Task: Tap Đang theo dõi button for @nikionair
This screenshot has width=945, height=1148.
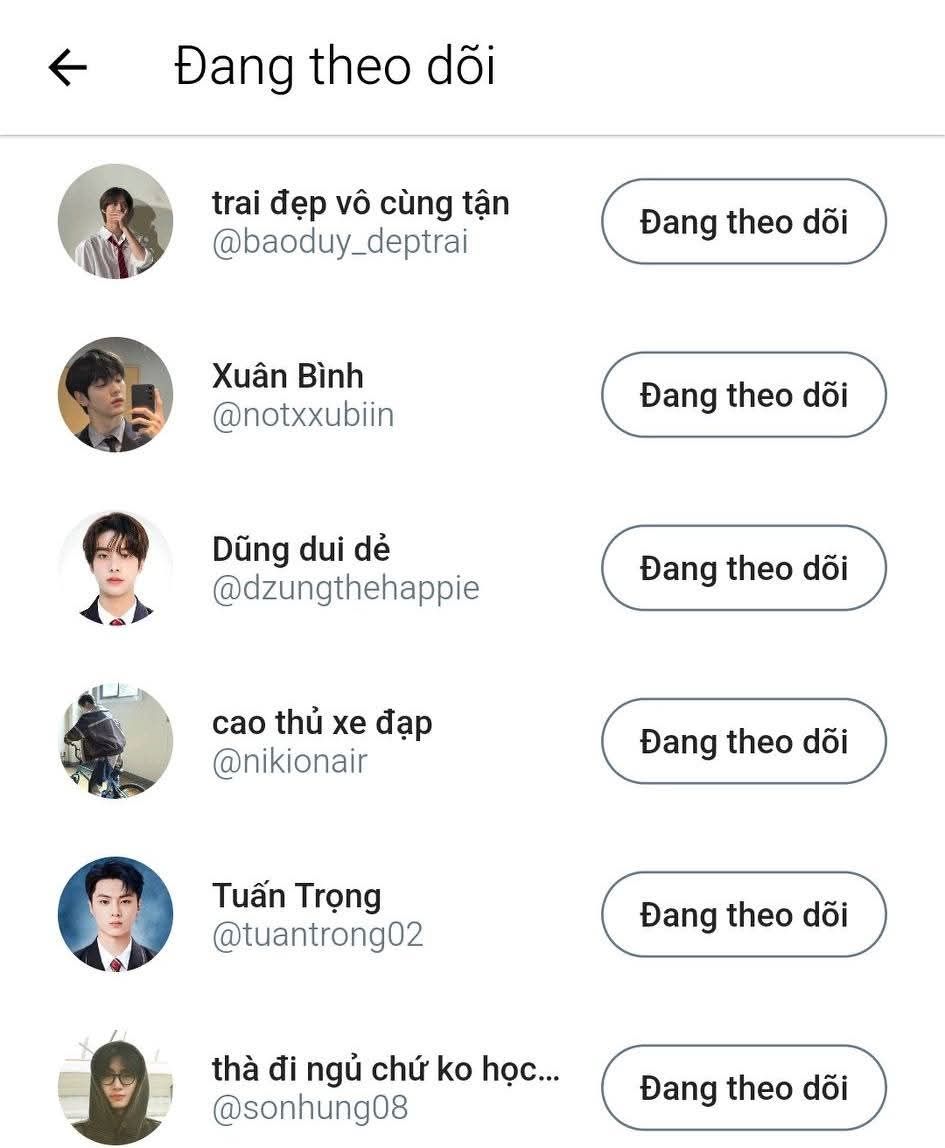Action: 743,741
